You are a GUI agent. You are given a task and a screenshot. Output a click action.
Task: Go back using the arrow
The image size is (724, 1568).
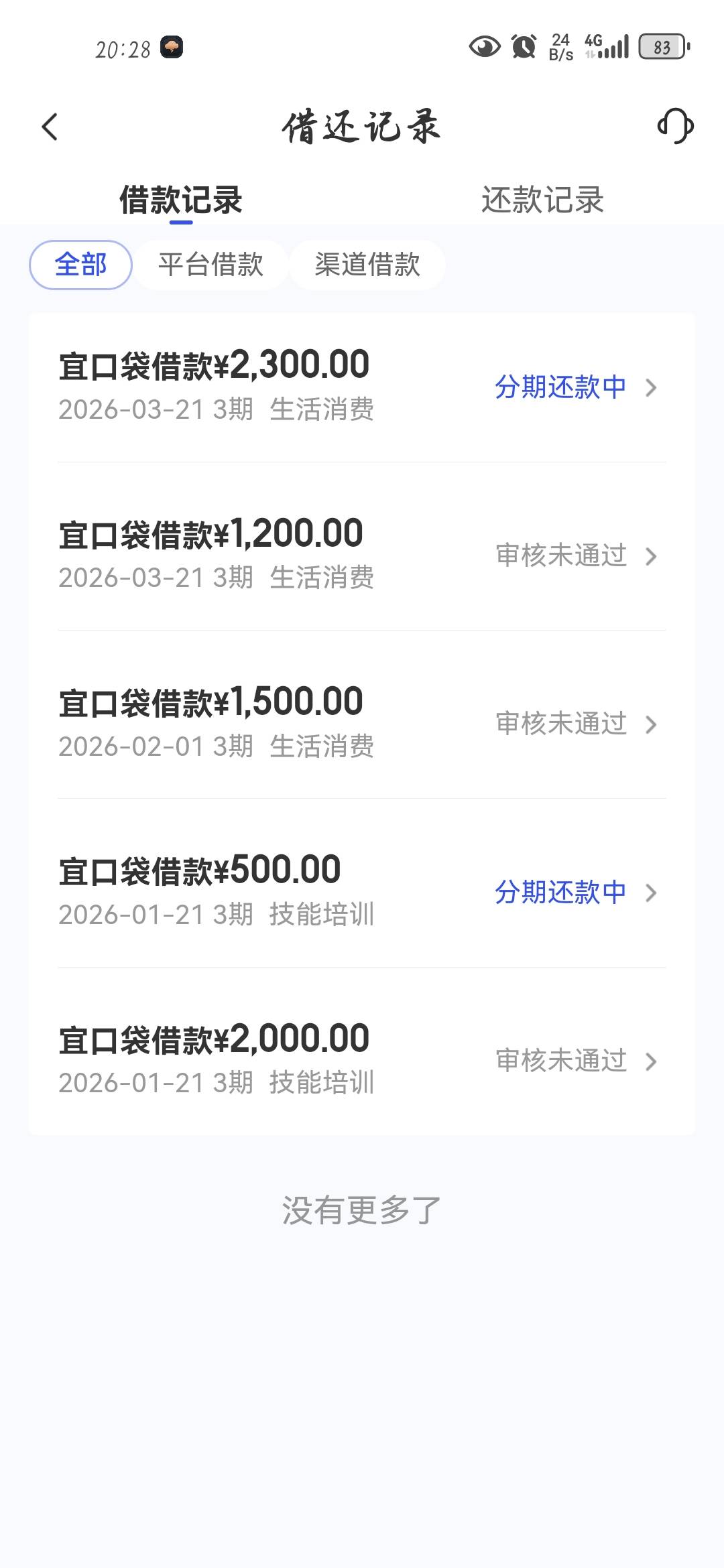click(50, 127)
